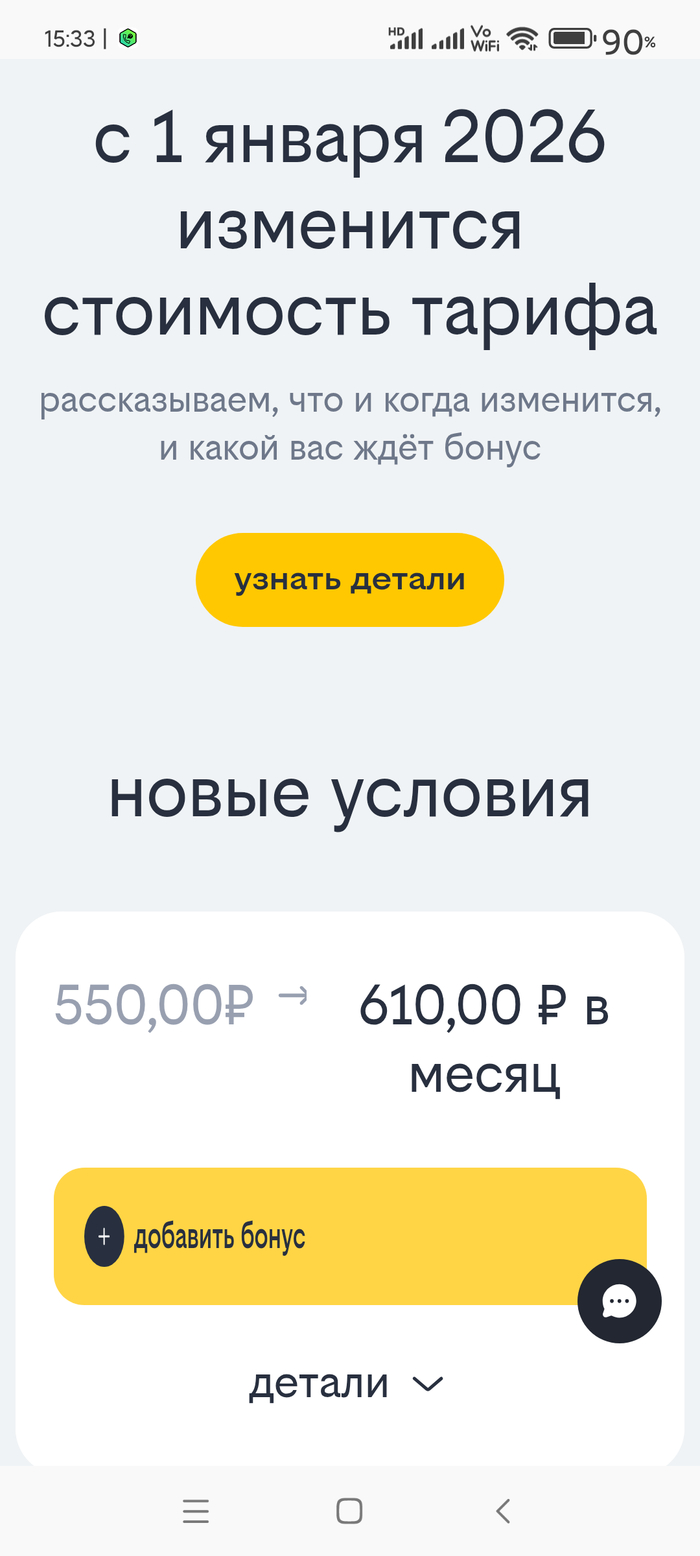Expand the «детали» section

[346, 1384]
